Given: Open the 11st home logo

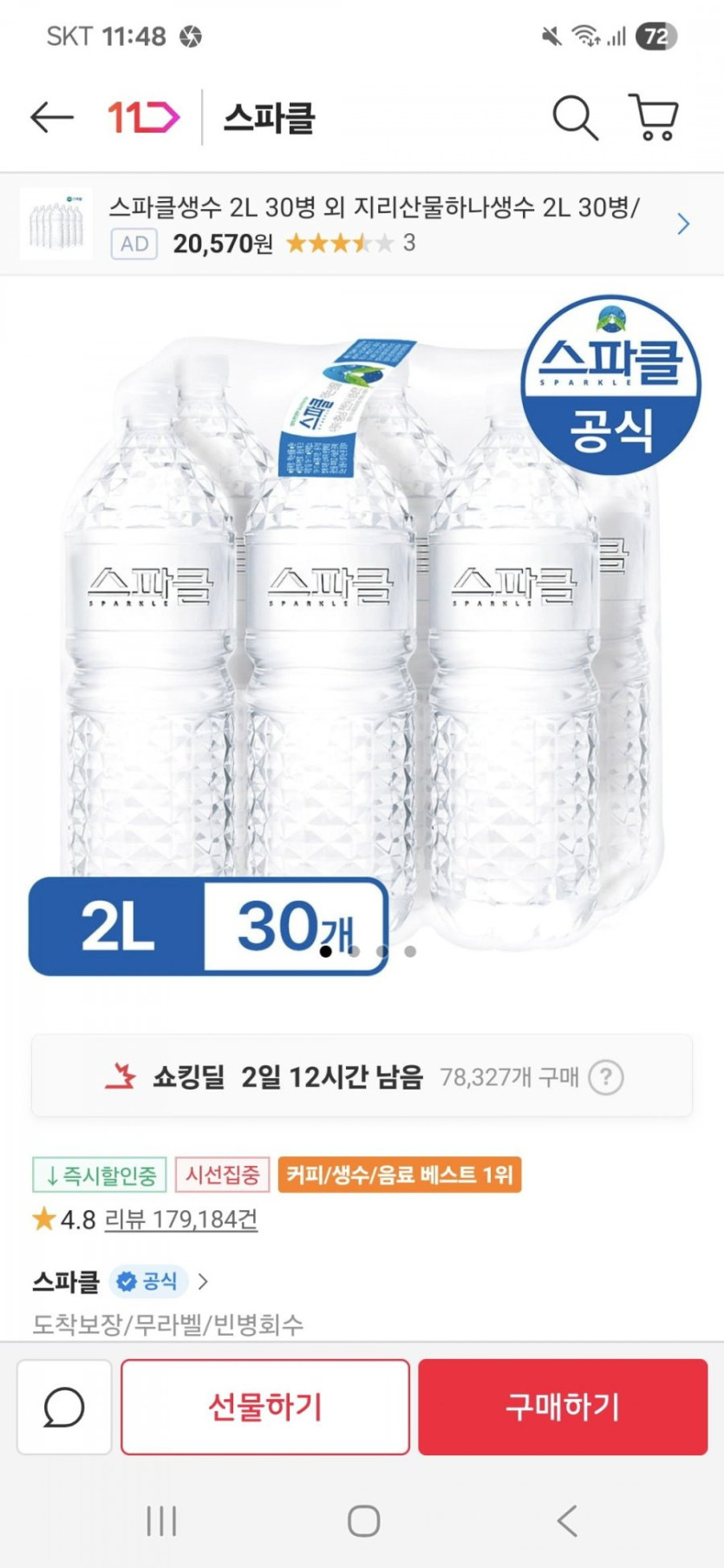Looking at the screenshot, I should point(143,117).
